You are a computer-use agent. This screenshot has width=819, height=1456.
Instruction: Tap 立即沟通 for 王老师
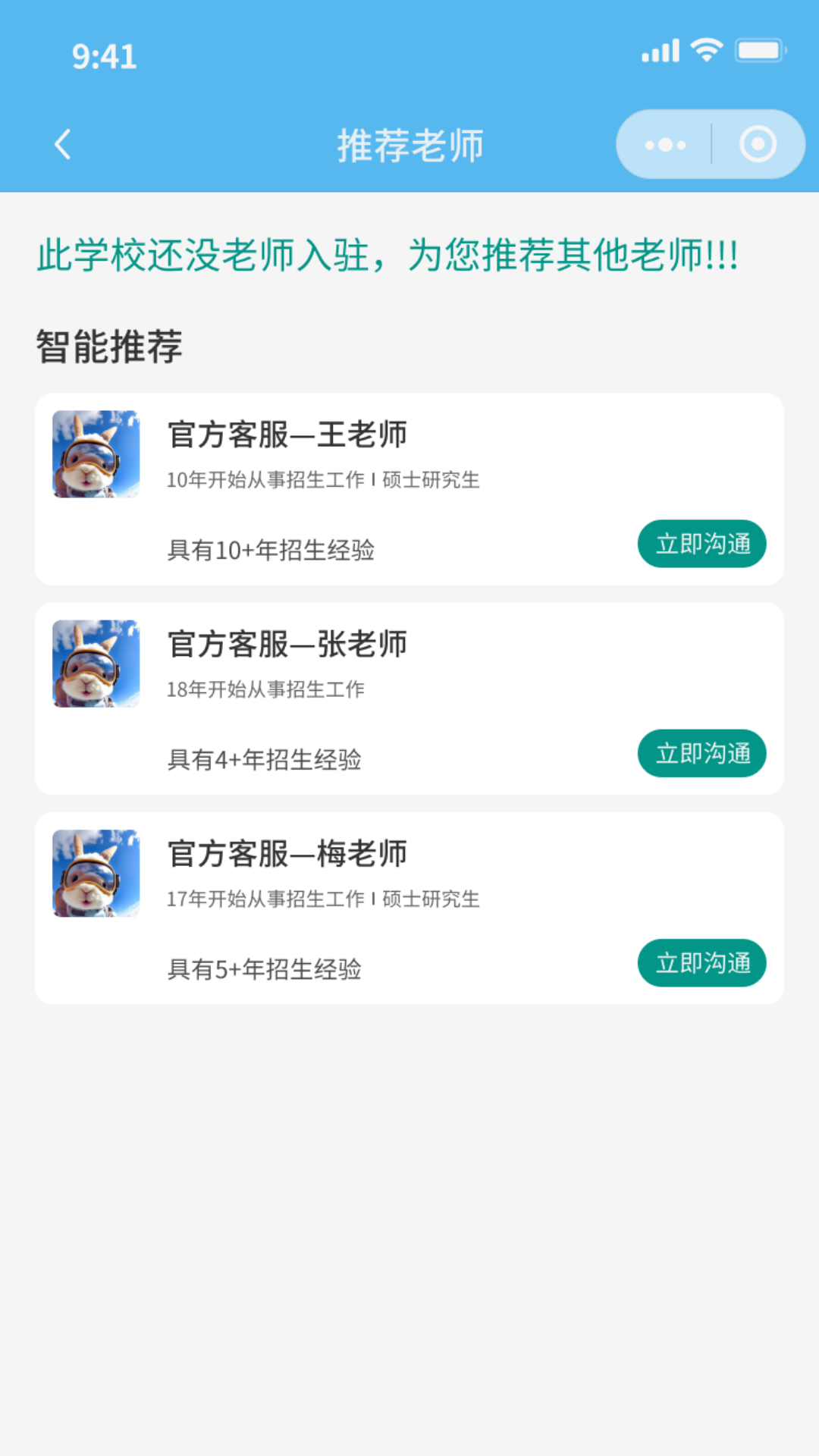click(701, 544)
